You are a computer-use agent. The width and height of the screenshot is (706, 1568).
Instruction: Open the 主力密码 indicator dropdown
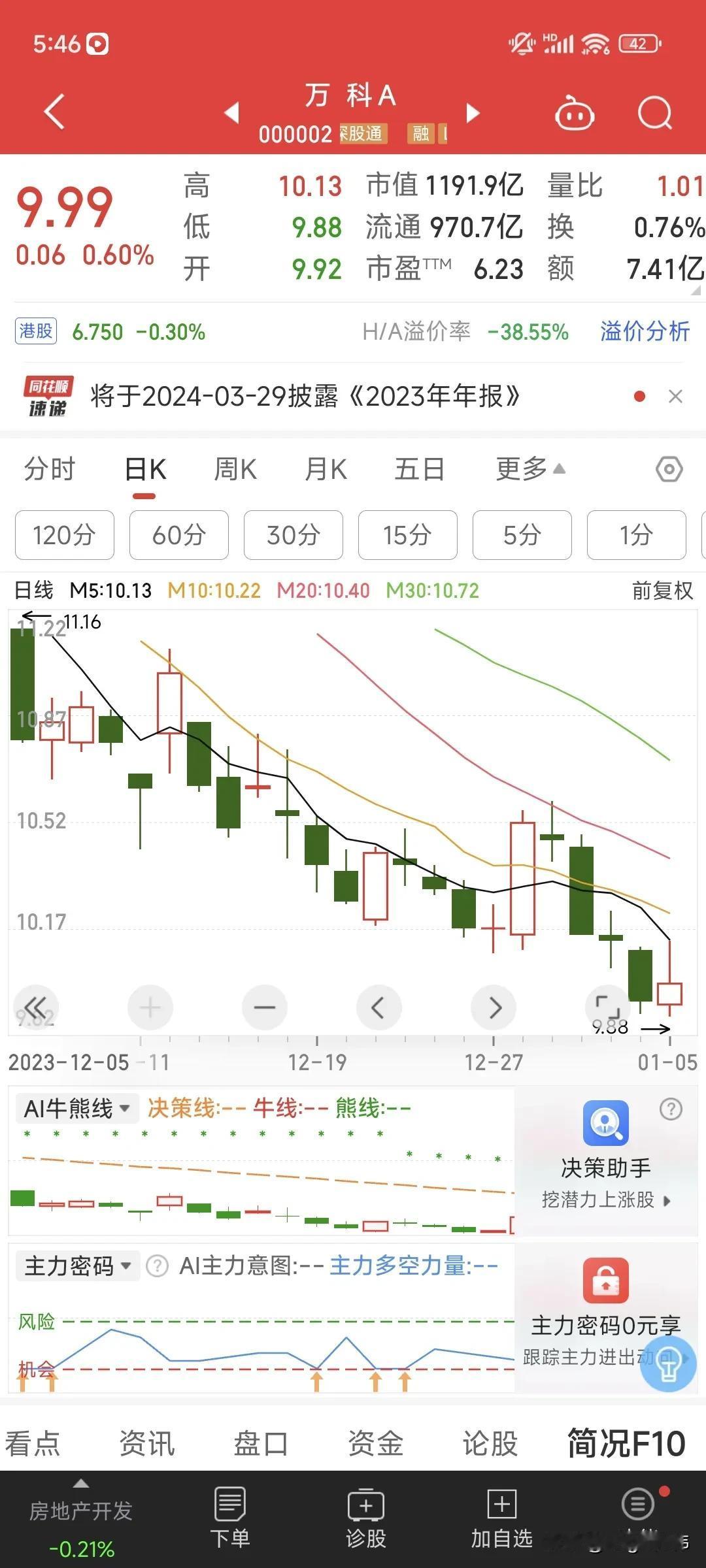78,1266
